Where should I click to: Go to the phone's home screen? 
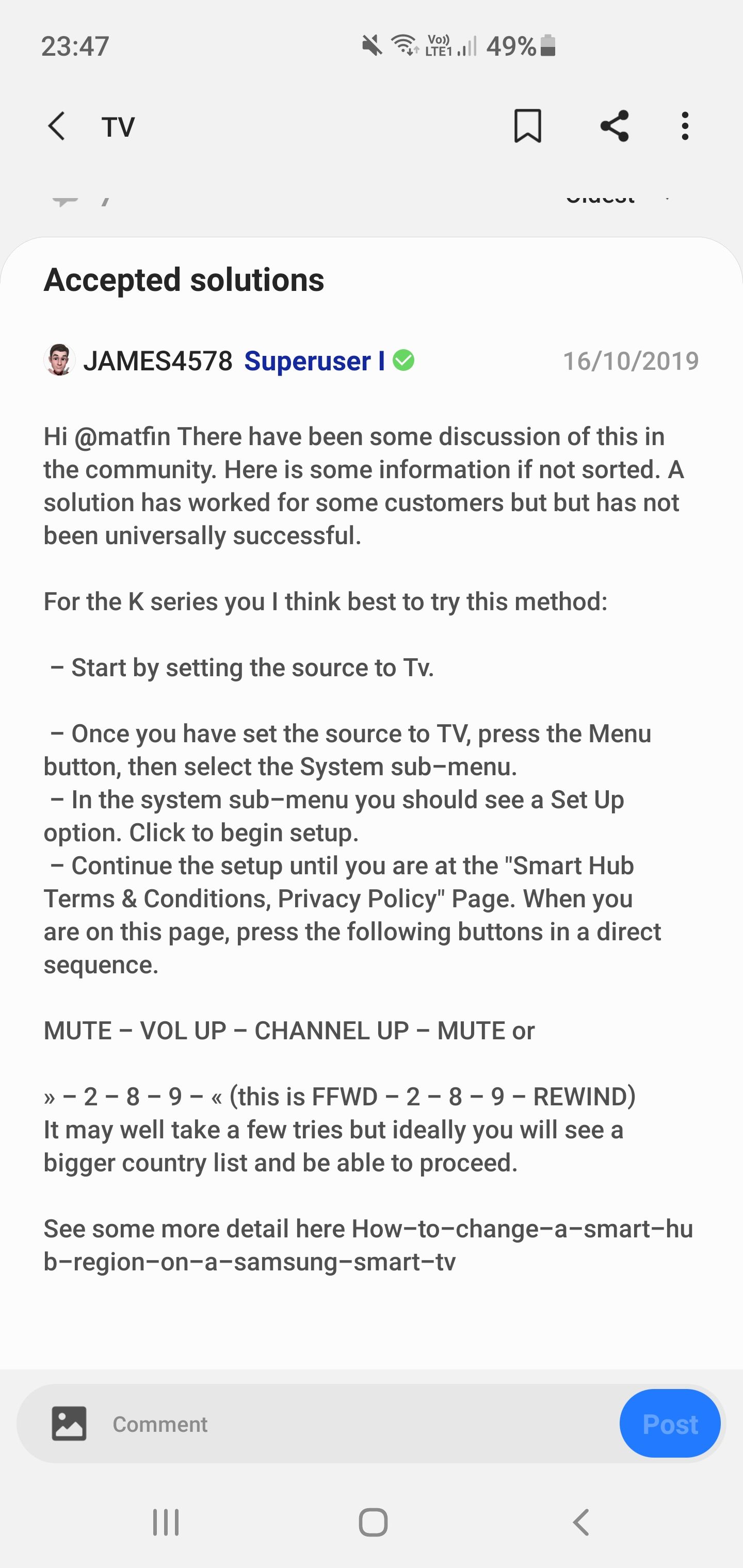pos(373,1522)
